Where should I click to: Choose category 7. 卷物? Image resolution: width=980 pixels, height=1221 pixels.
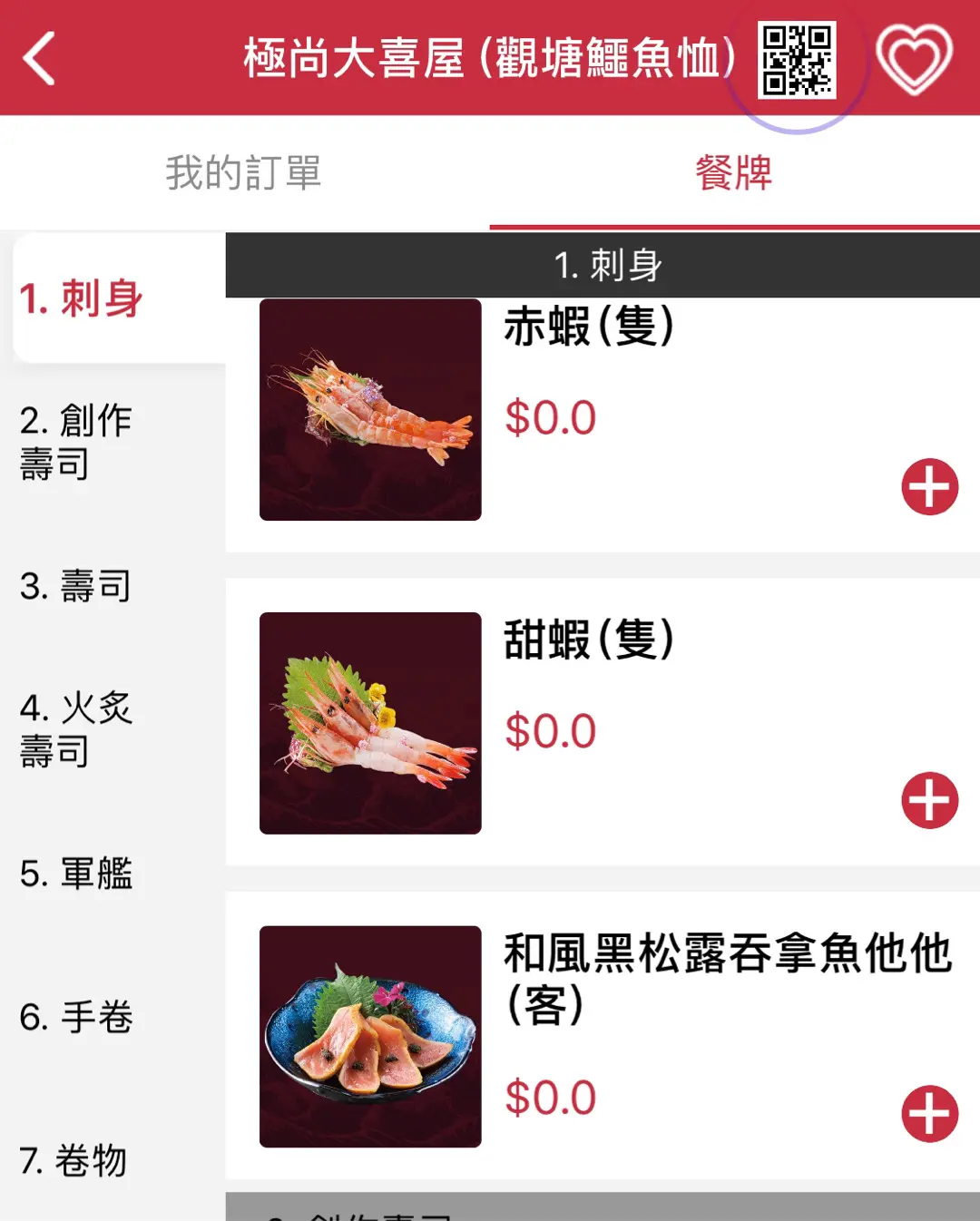click(x=73, y=1161)
